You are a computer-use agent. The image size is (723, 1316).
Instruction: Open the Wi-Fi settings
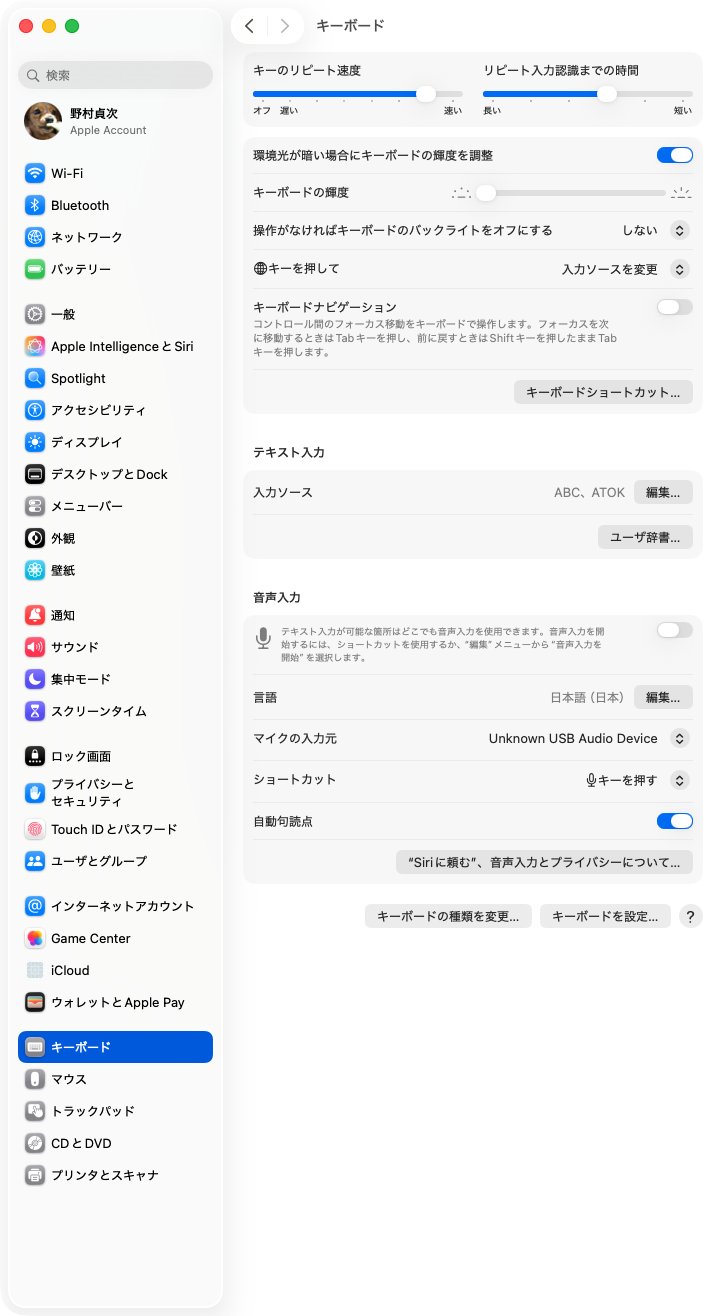pos(67,173)
